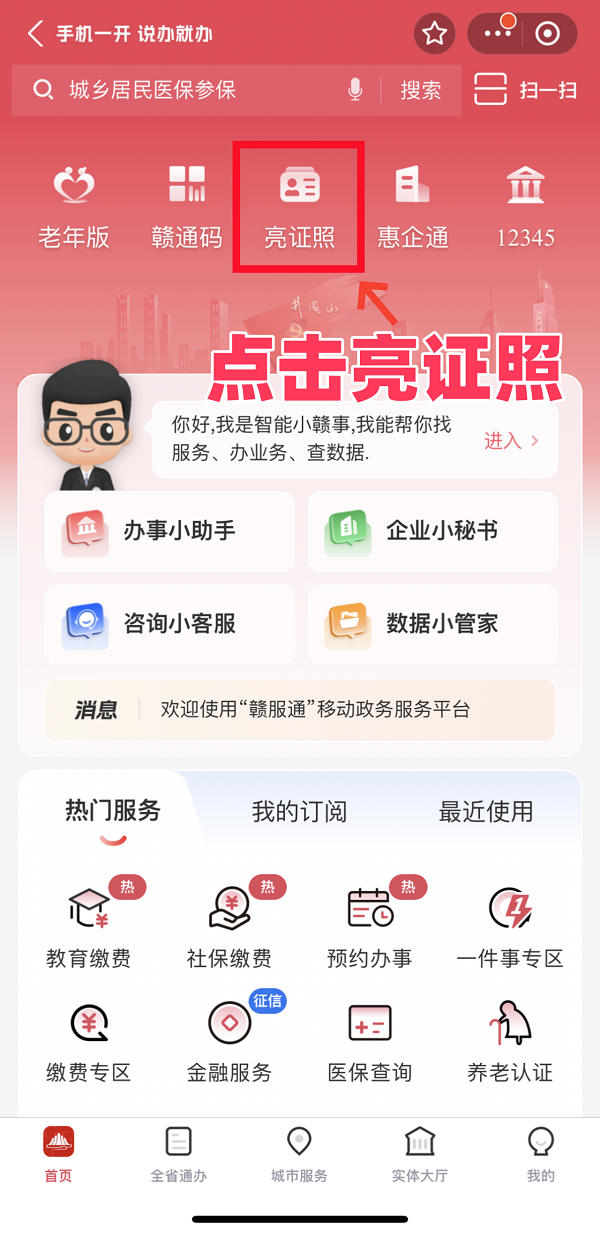600x1234 pixels.
Task: Switch to 老年版 elderly mode
Action: 74,207
